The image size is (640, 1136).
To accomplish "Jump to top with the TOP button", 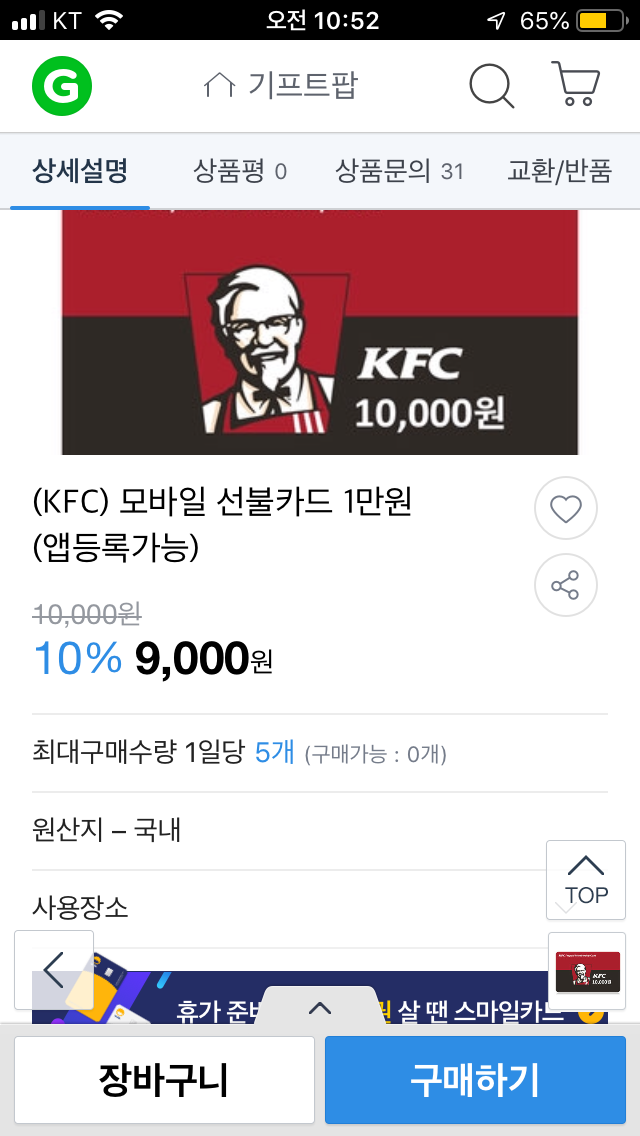I will pyautogui.click(x=586, y=880).
